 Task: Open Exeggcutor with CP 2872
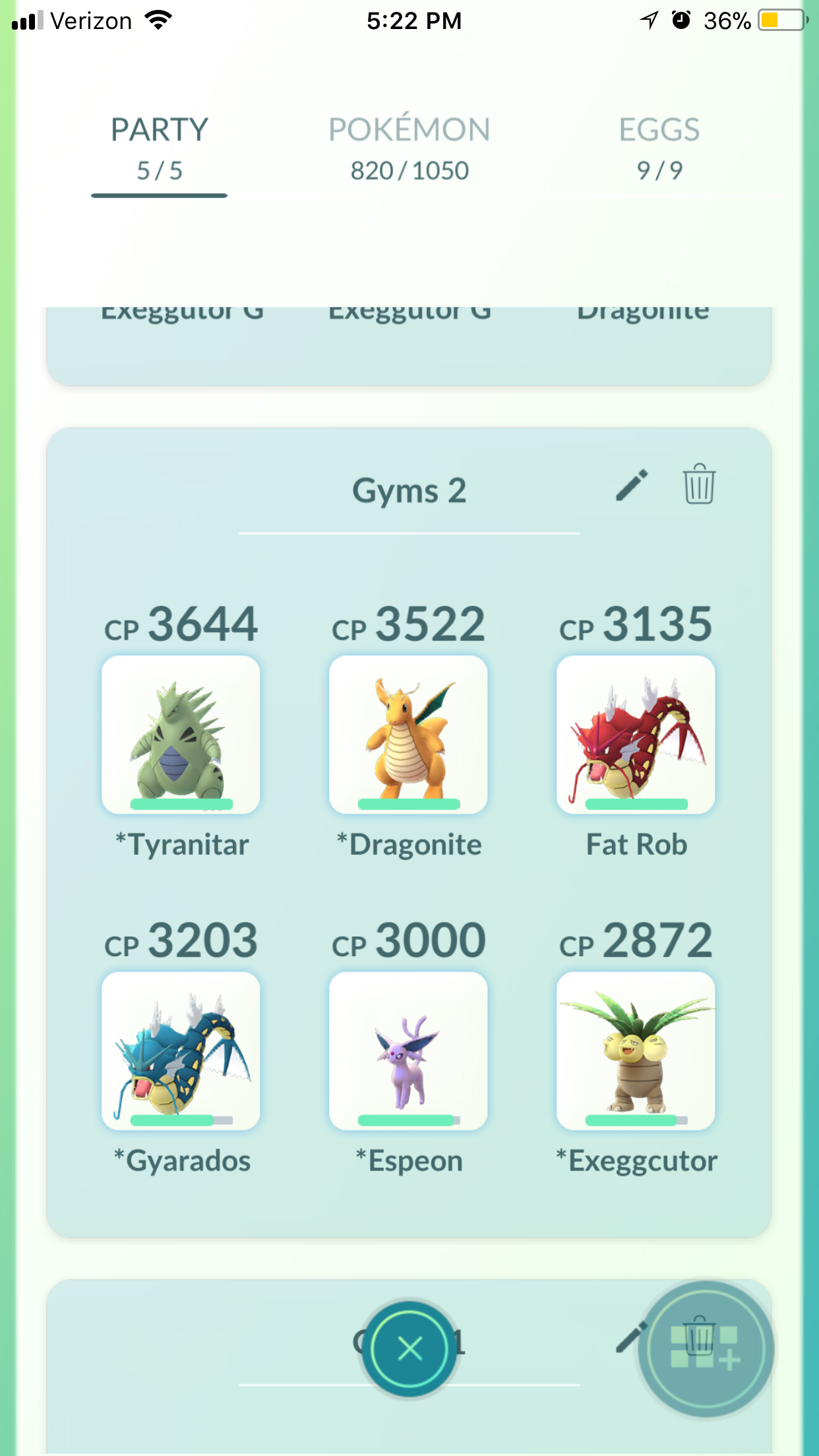coord(636,1051)
